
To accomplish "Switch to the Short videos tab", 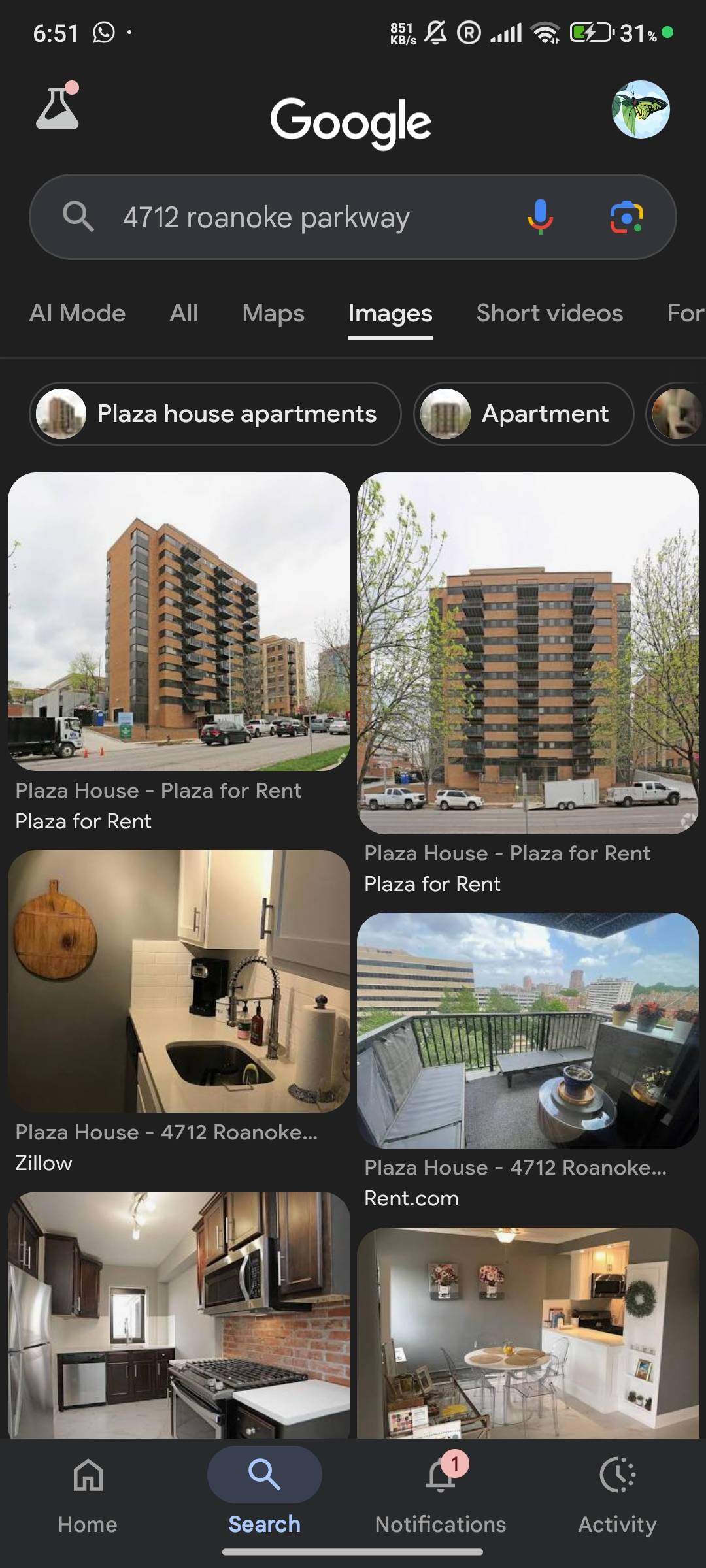I will pos(549,314).
